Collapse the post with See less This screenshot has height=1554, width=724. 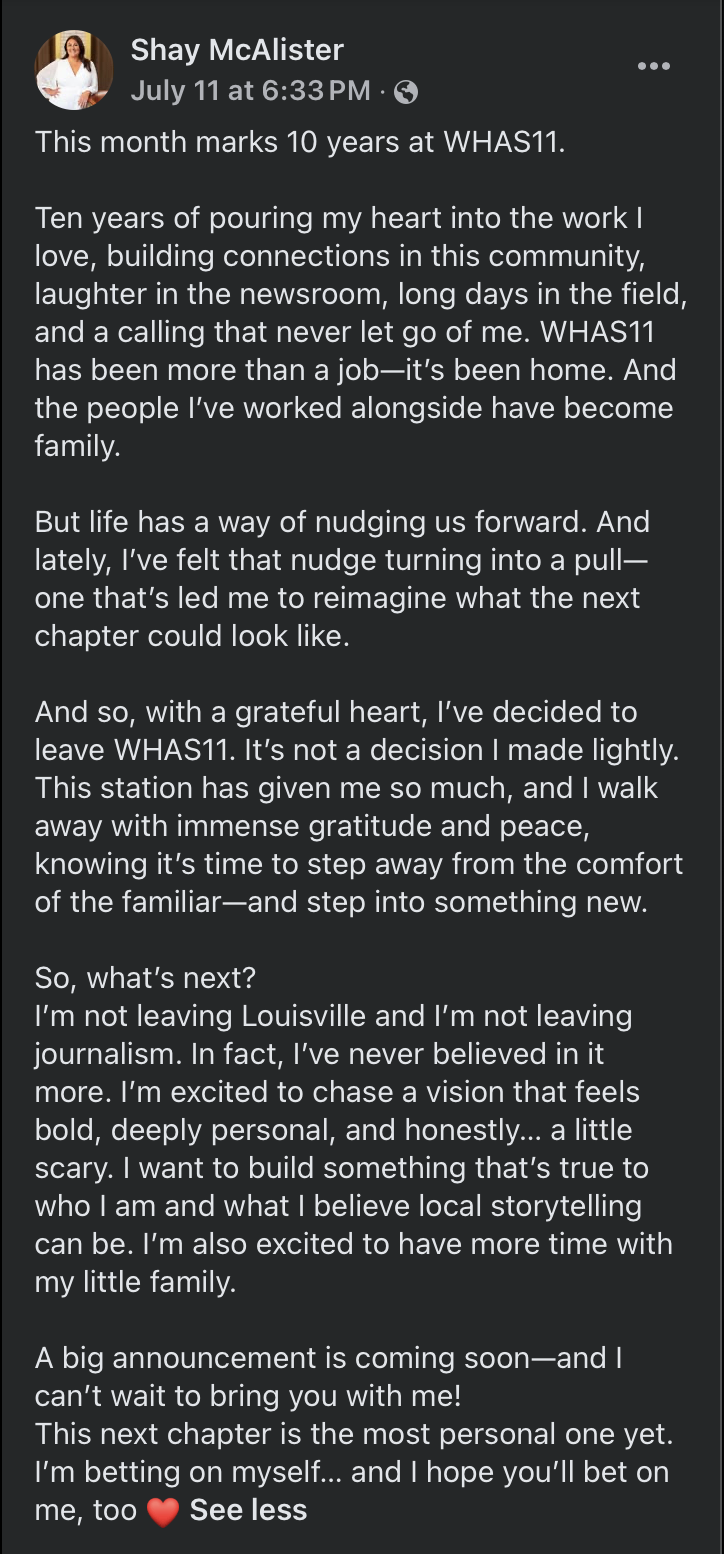[248, 1510]
